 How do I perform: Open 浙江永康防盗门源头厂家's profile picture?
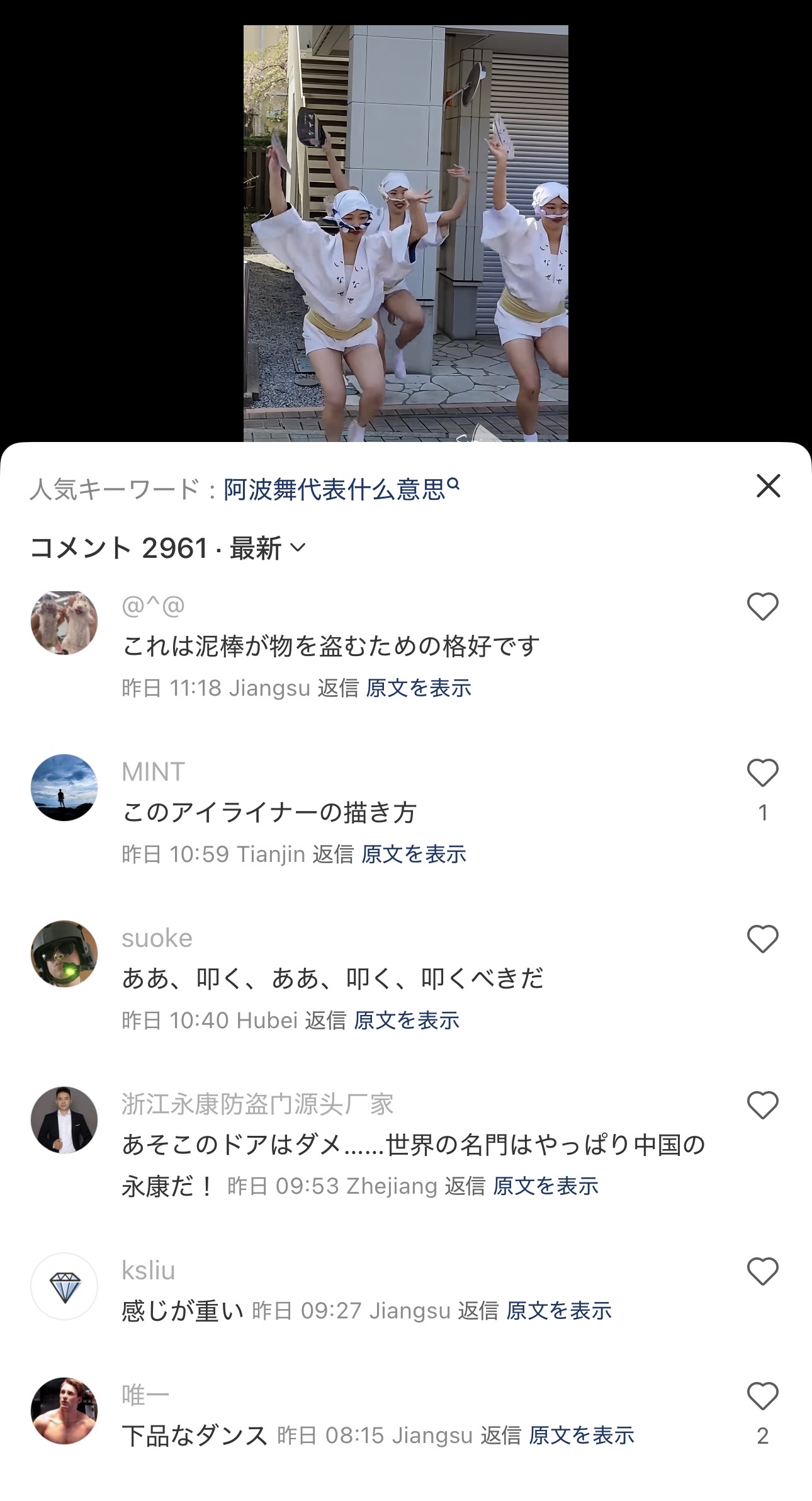click(64, 1119)
